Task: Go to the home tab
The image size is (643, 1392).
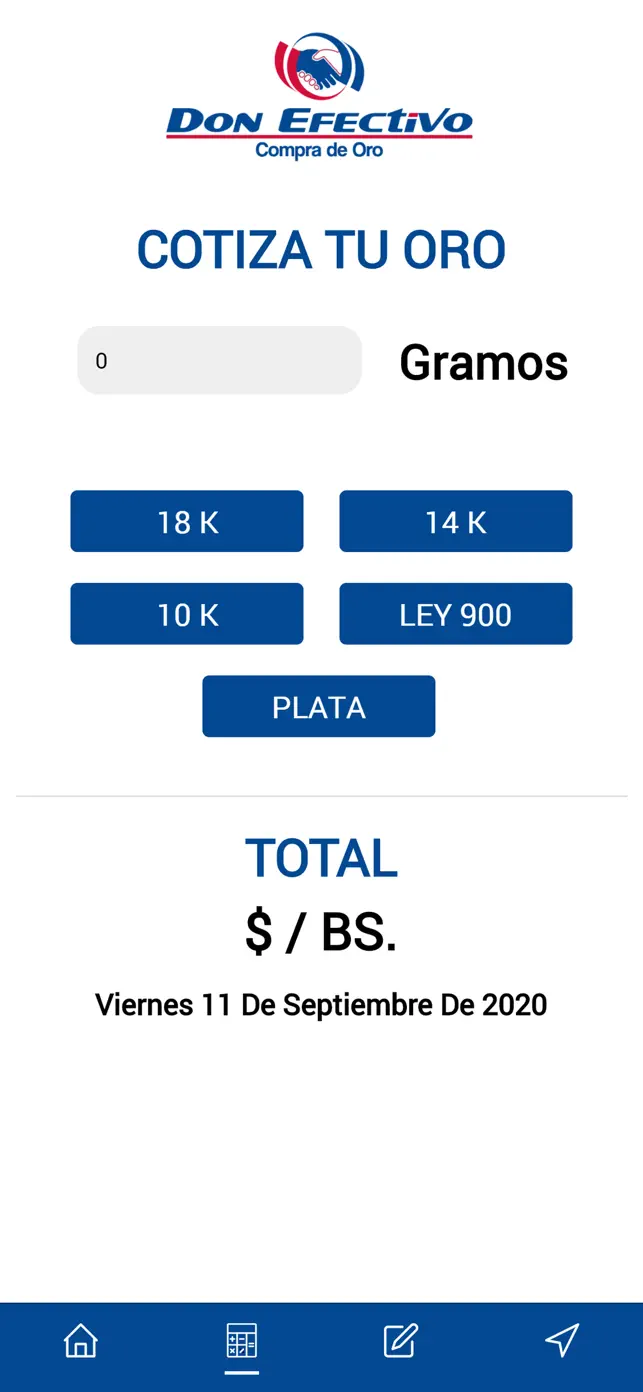Action: click(x=81, y=1340)
